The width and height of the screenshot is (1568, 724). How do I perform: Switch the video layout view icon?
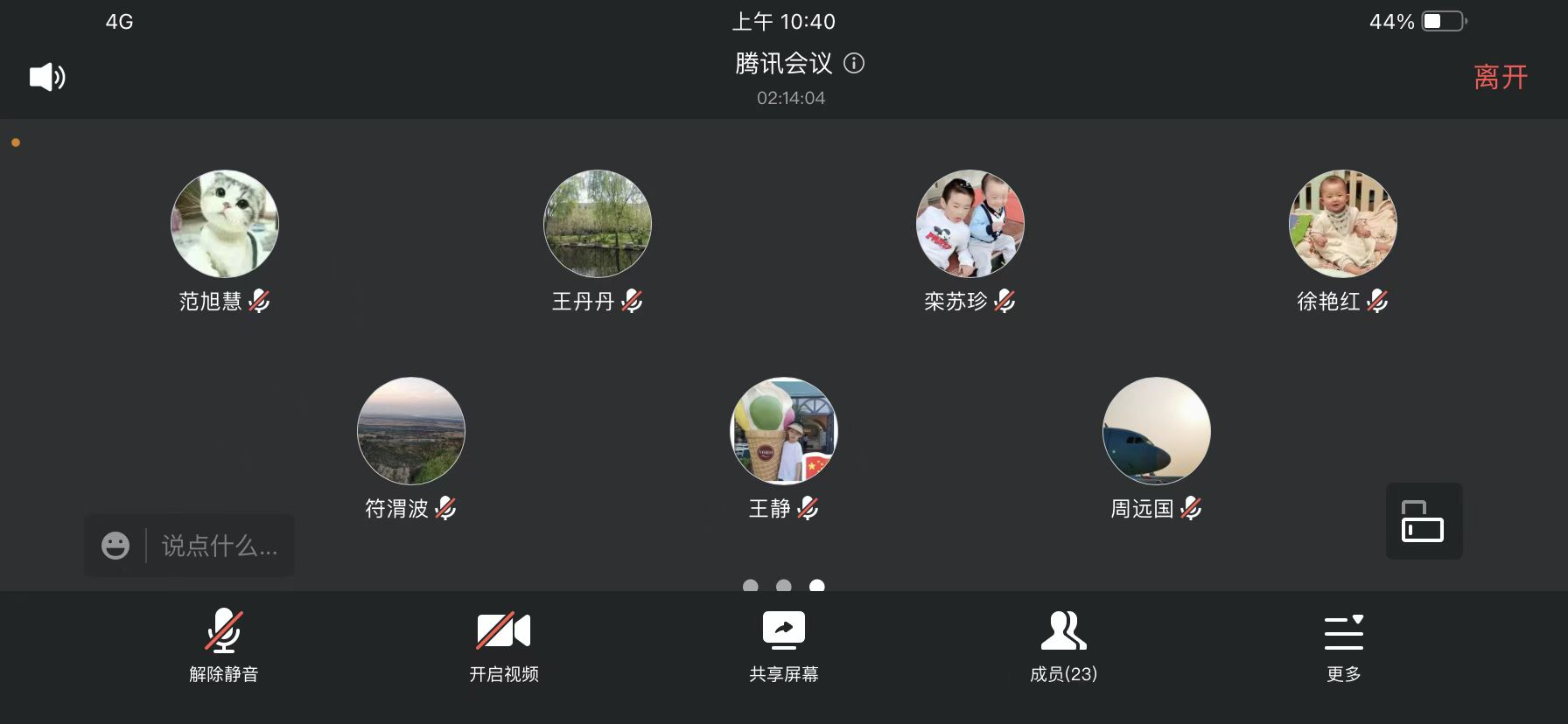click(1424, 521)
